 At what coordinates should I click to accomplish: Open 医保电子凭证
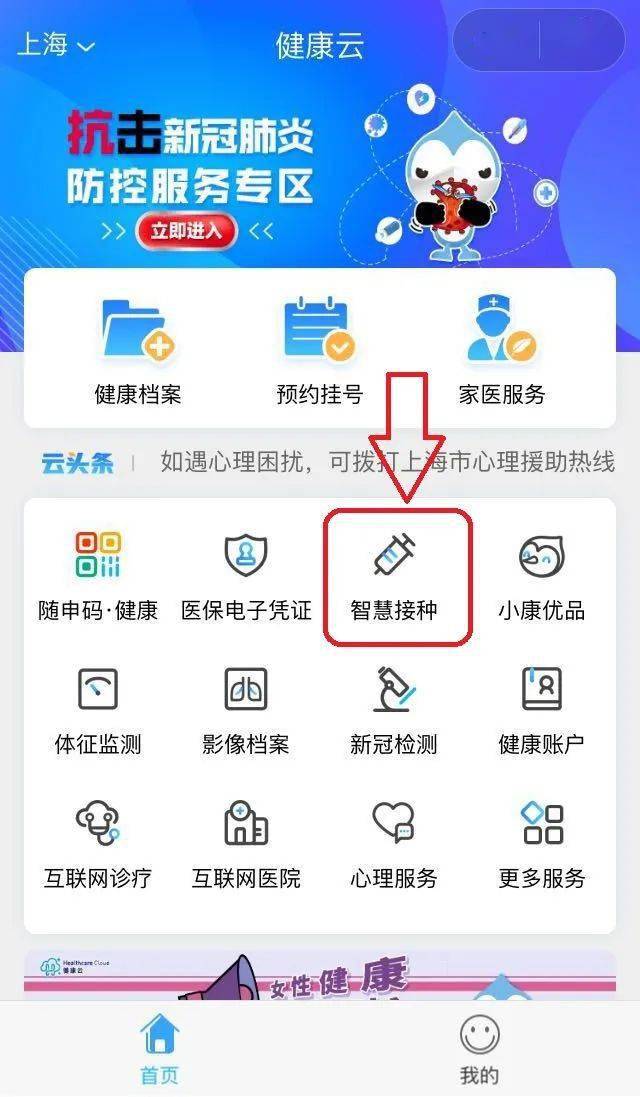pos(246,575)
